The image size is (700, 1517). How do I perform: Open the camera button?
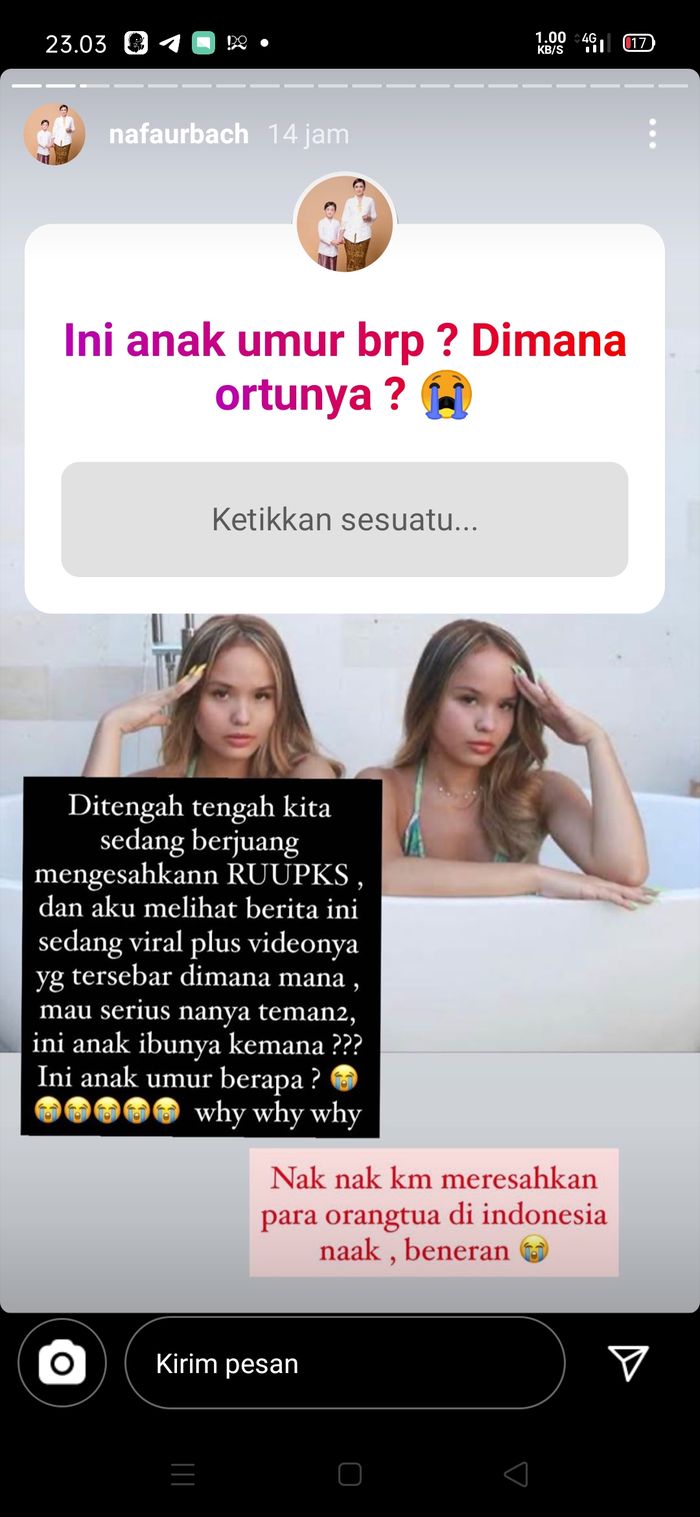coord(62,1363)
